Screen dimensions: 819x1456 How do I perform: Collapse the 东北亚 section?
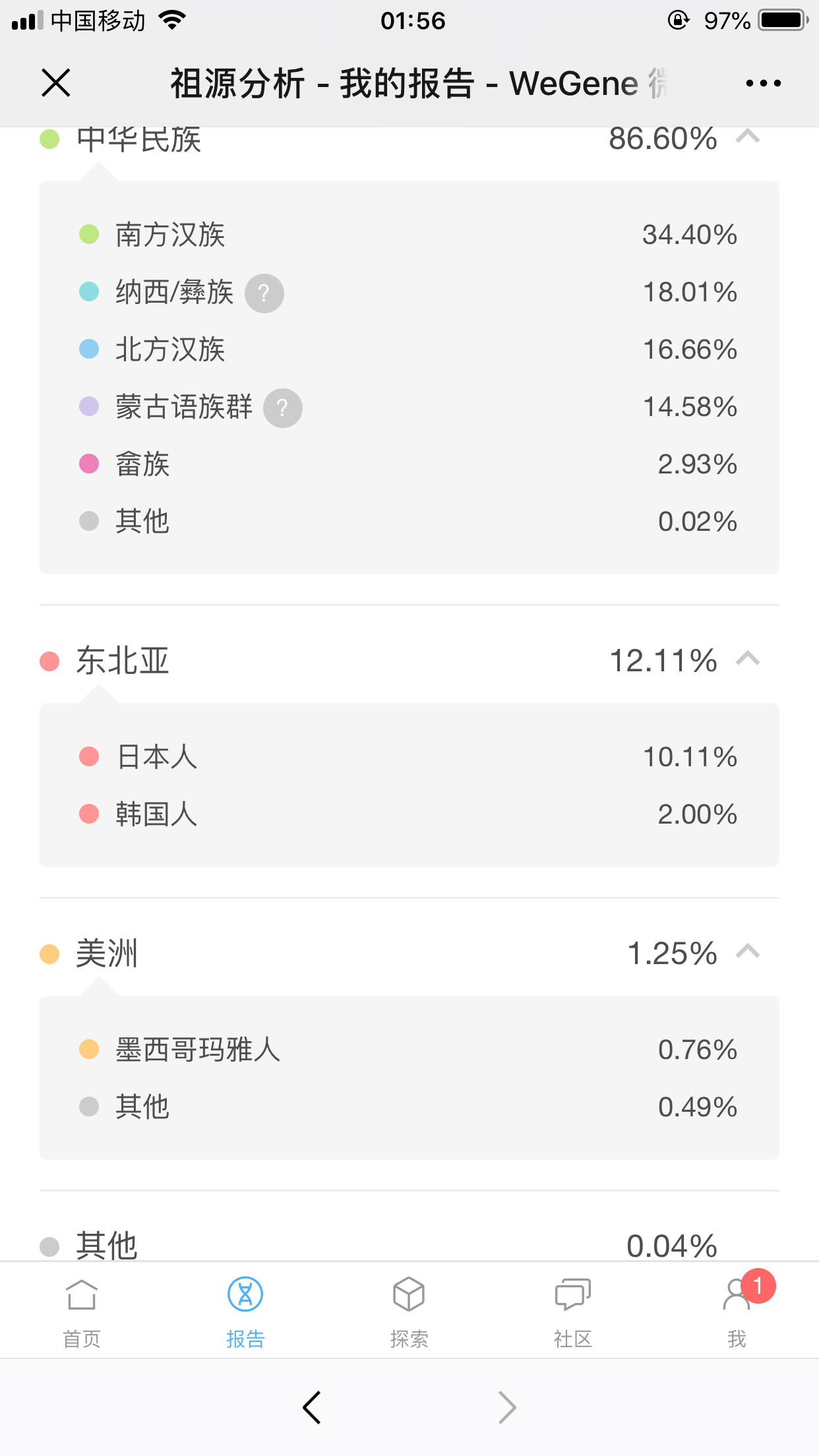748,659
